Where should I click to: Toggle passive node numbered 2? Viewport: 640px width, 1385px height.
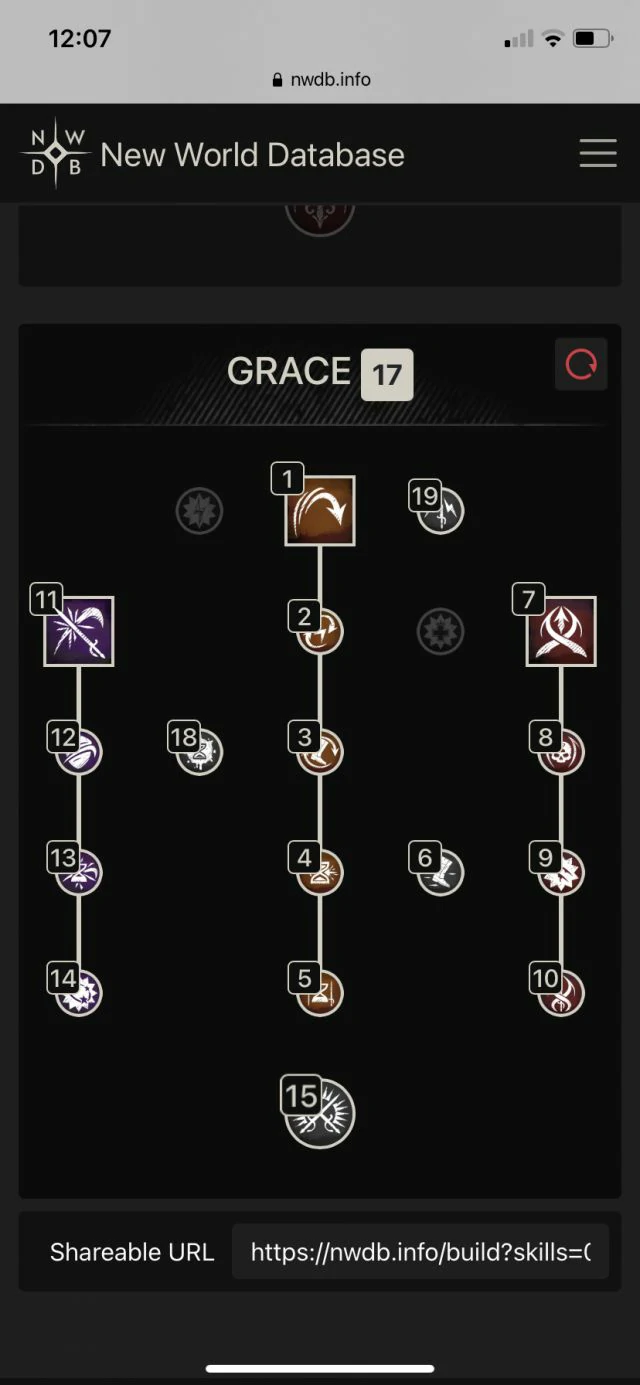pos(320,631)
